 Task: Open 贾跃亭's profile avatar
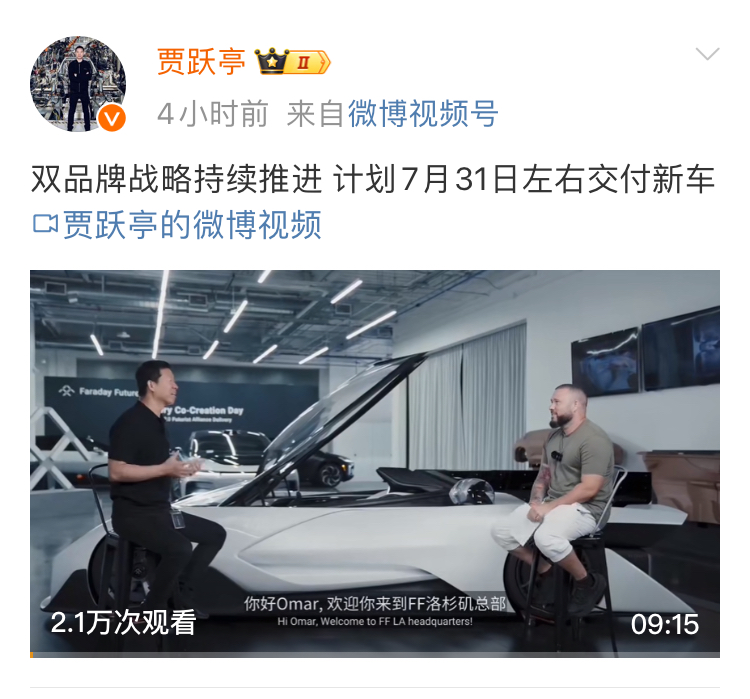point(79,85)
